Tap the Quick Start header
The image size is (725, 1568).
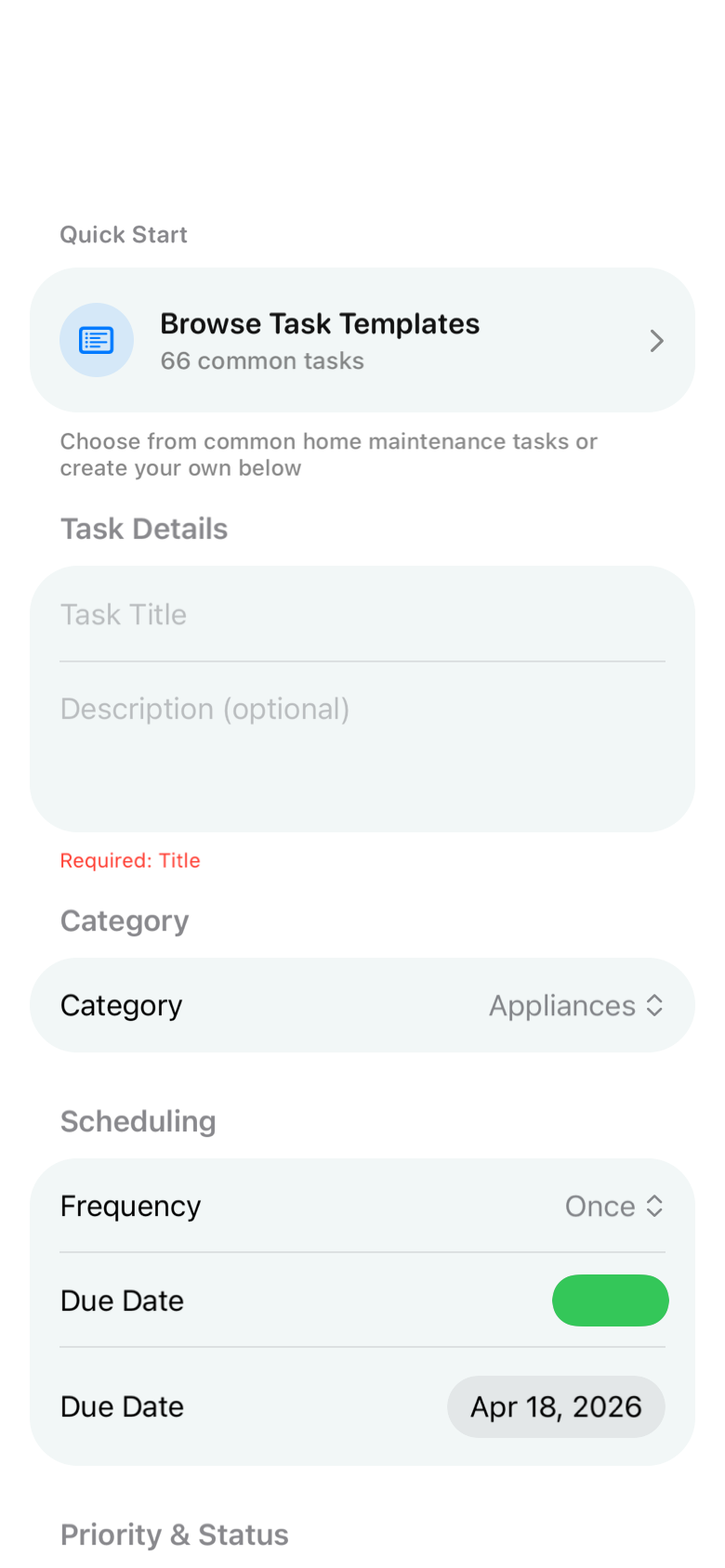pyautogui.click(x=123, y=234)
